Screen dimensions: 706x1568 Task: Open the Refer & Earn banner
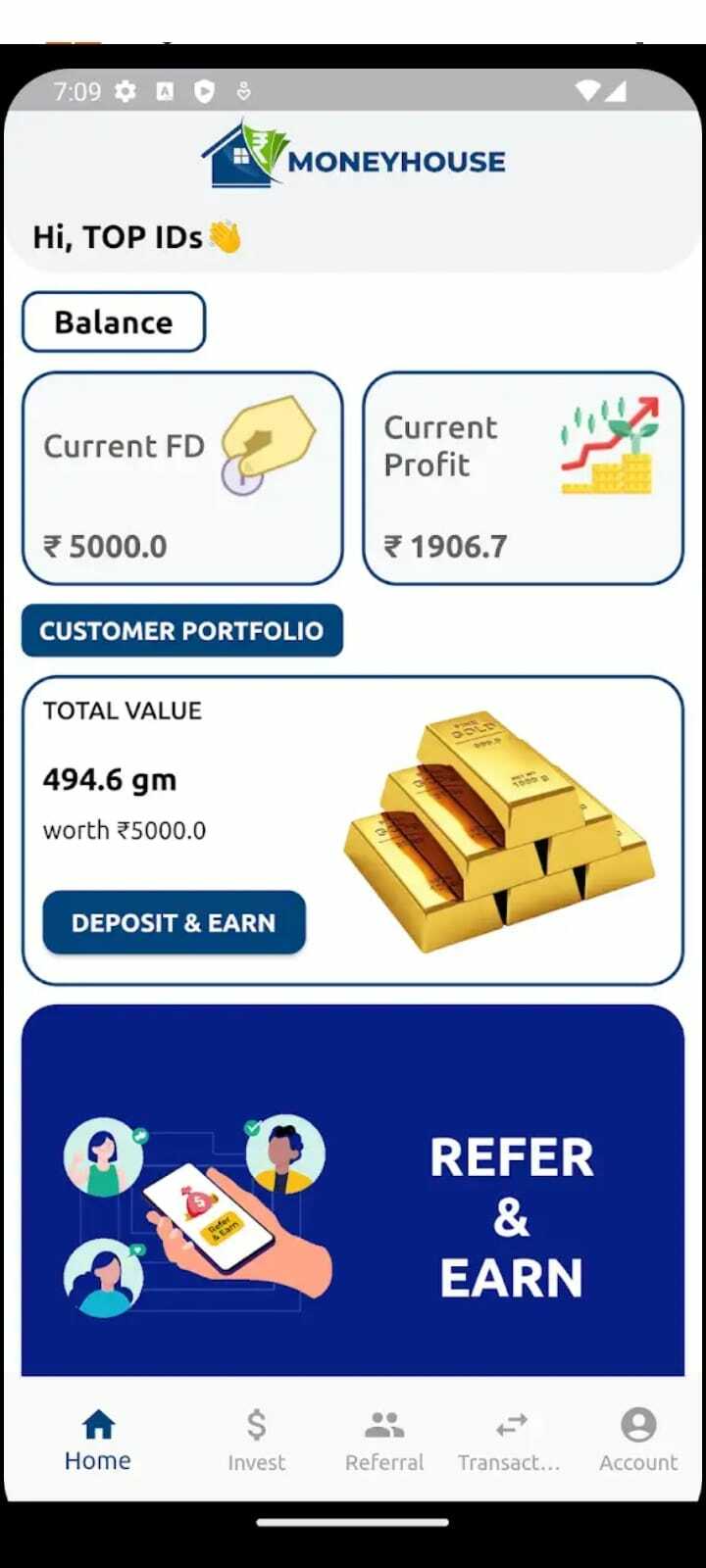(352, 1190)
